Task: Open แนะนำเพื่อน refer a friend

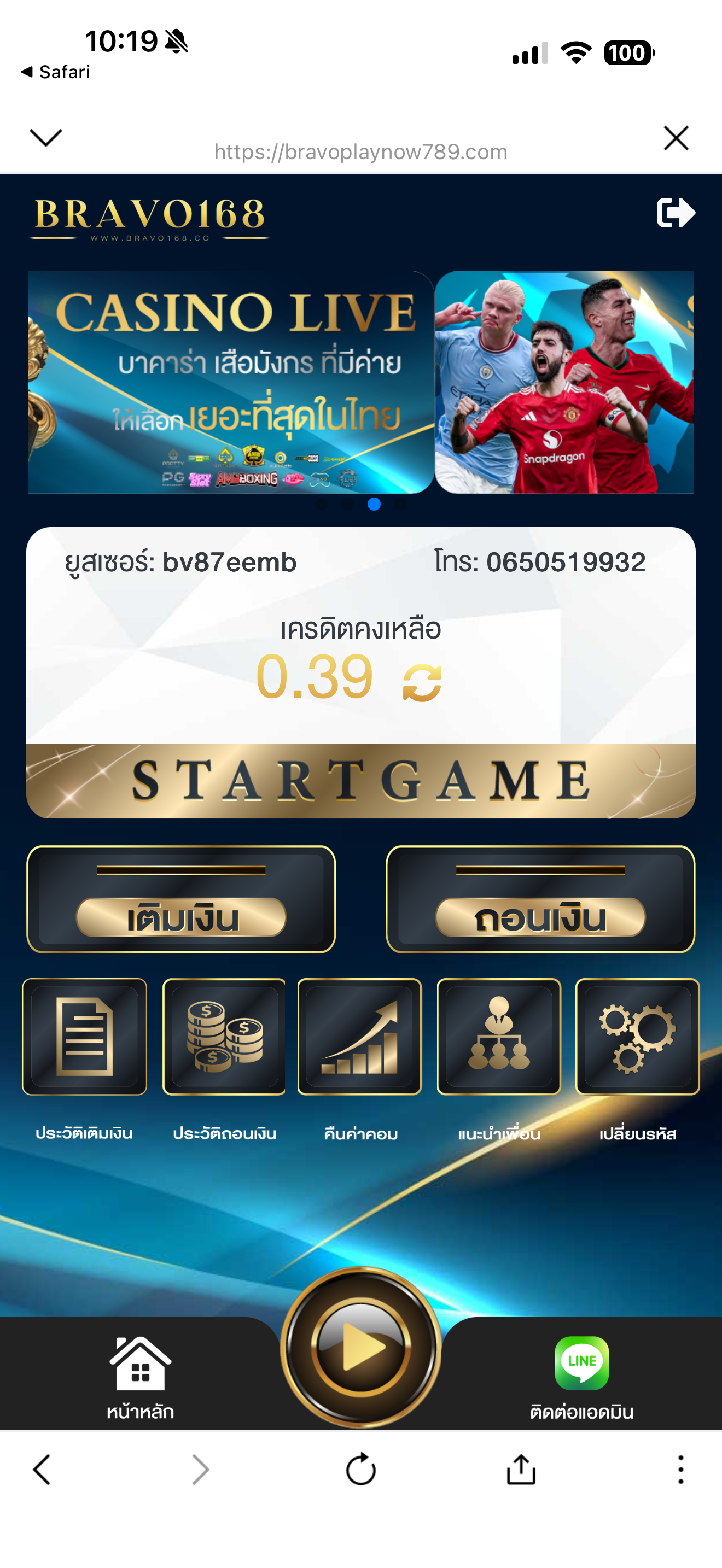Action: pos(499,1037)
